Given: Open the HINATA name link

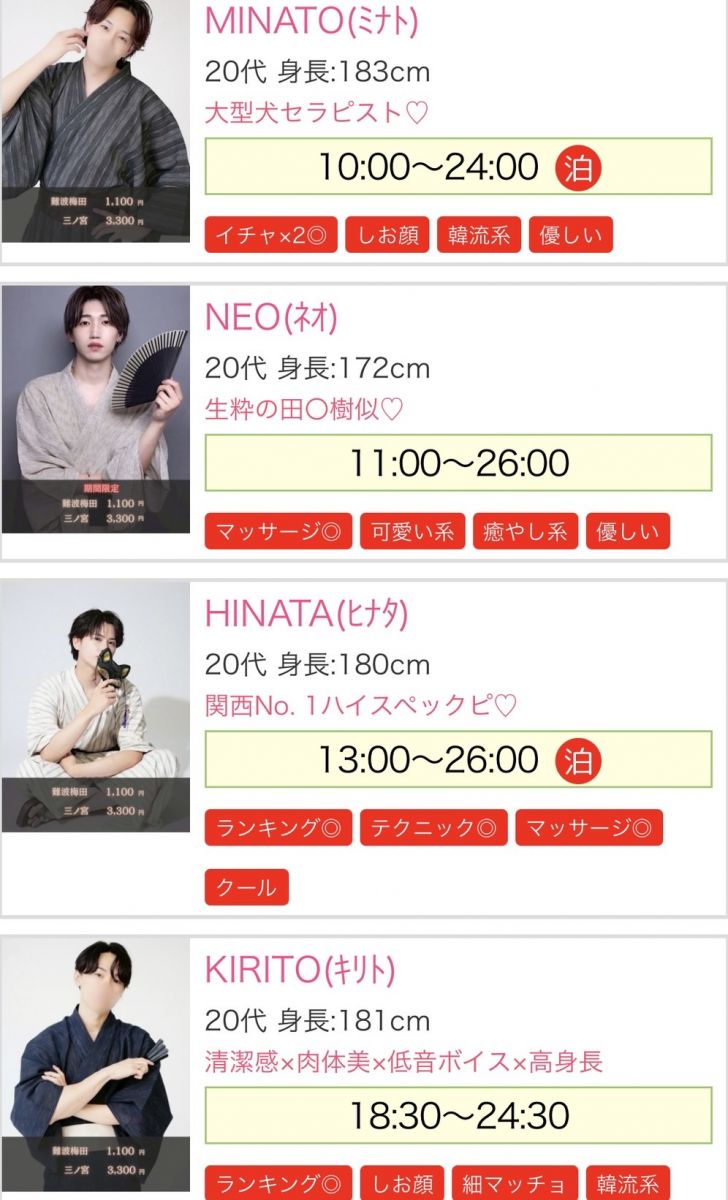Looking at the screenshot, I should click(306, 614).
